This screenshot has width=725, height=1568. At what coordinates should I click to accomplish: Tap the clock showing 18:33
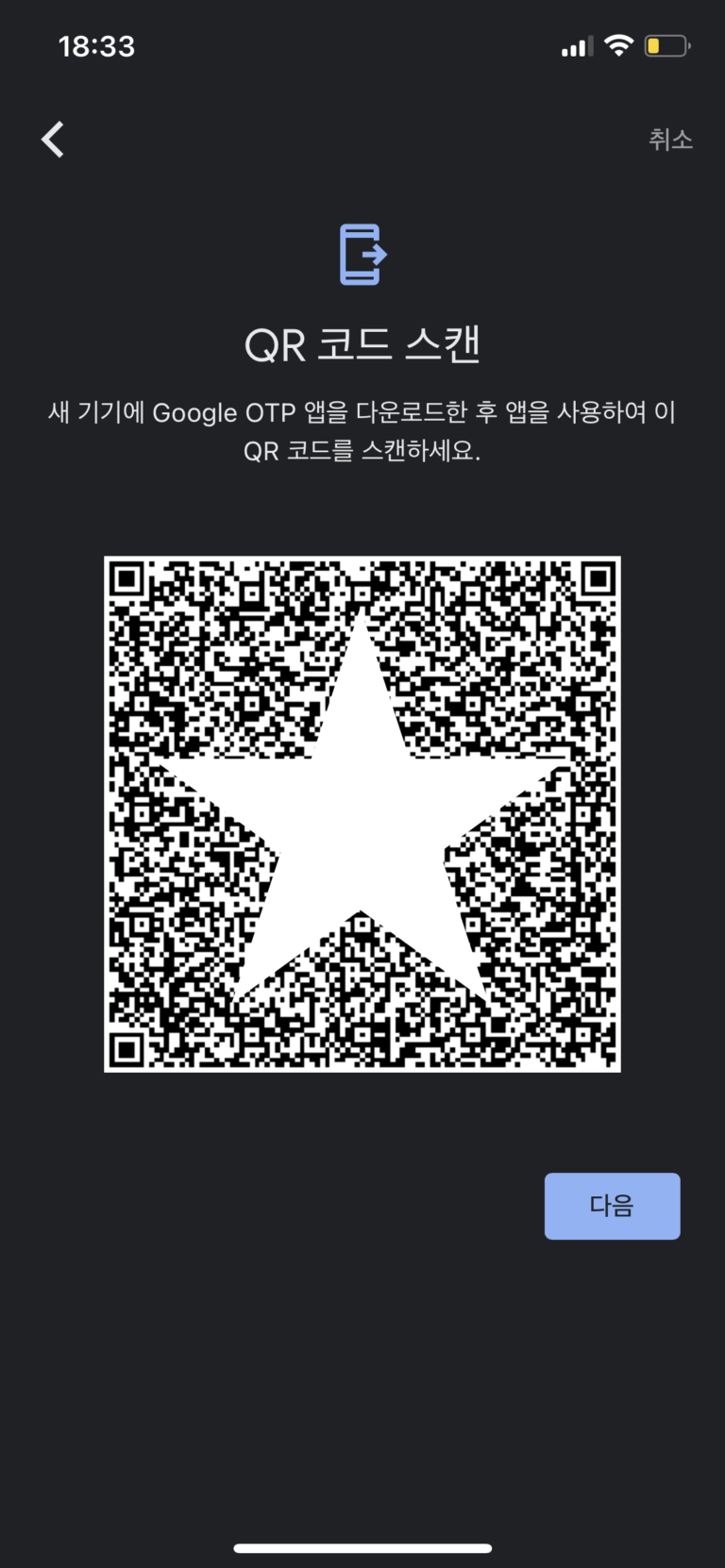(97, 45)
